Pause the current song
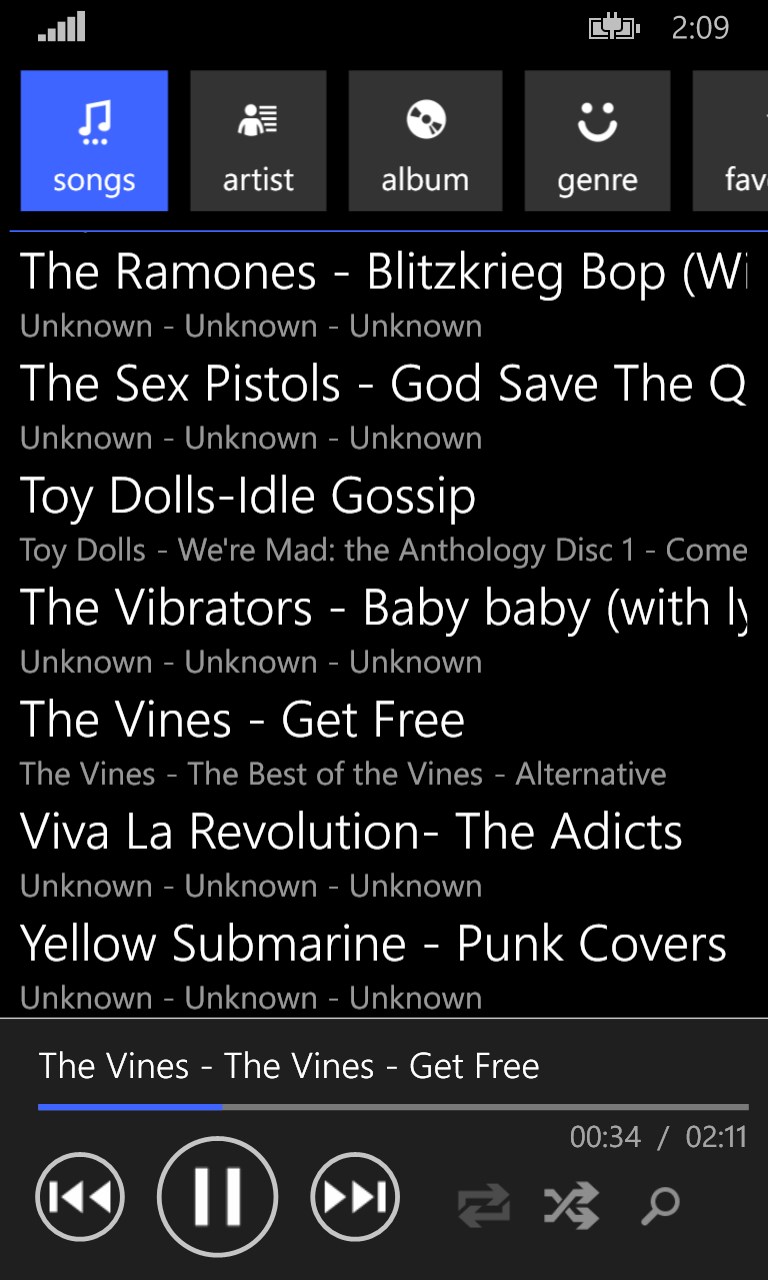Screen dimensions: 768x1280 coord(217,1197)
